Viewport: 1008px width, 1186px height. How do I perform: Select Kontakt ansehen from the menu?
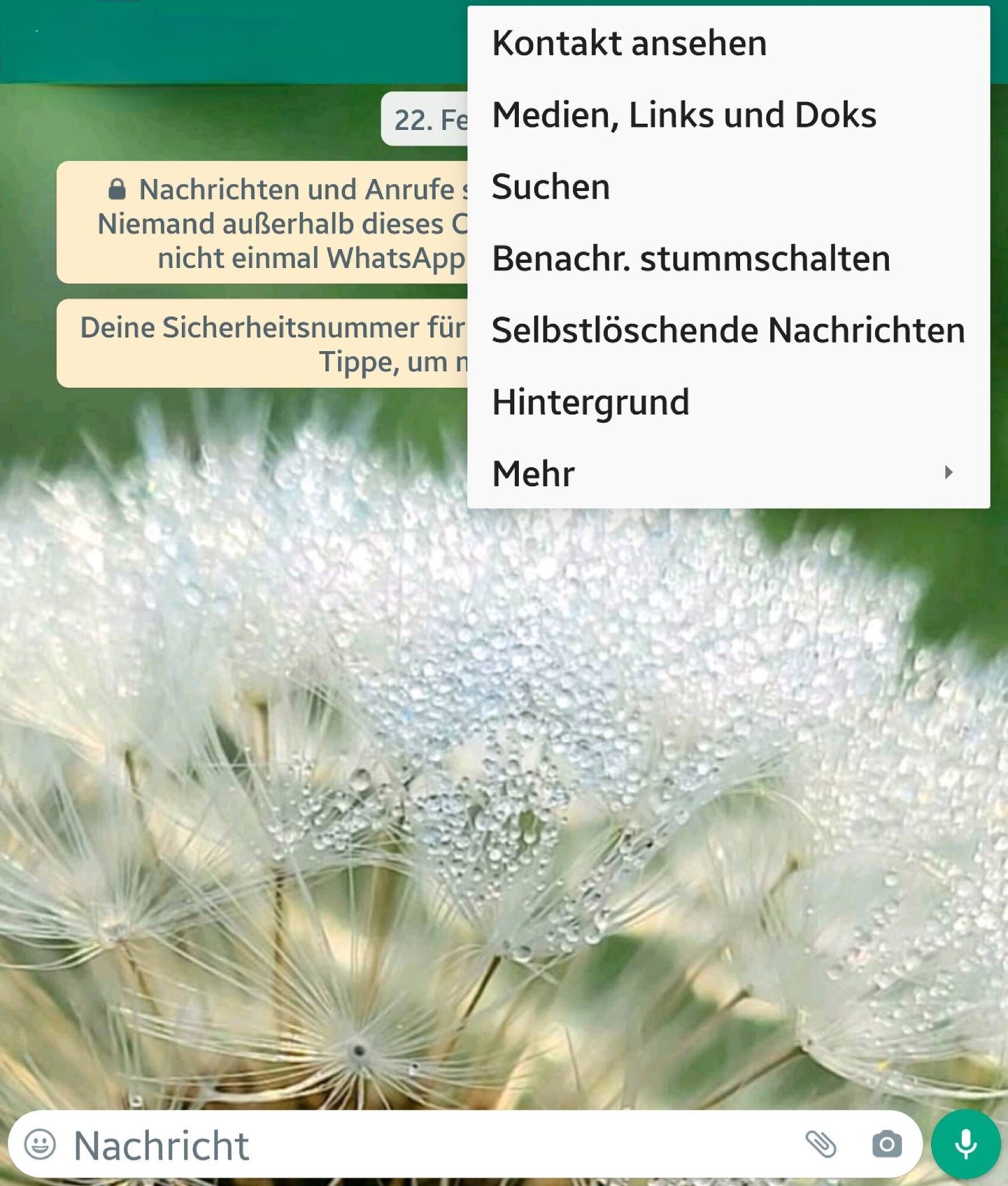pos(629,44)
